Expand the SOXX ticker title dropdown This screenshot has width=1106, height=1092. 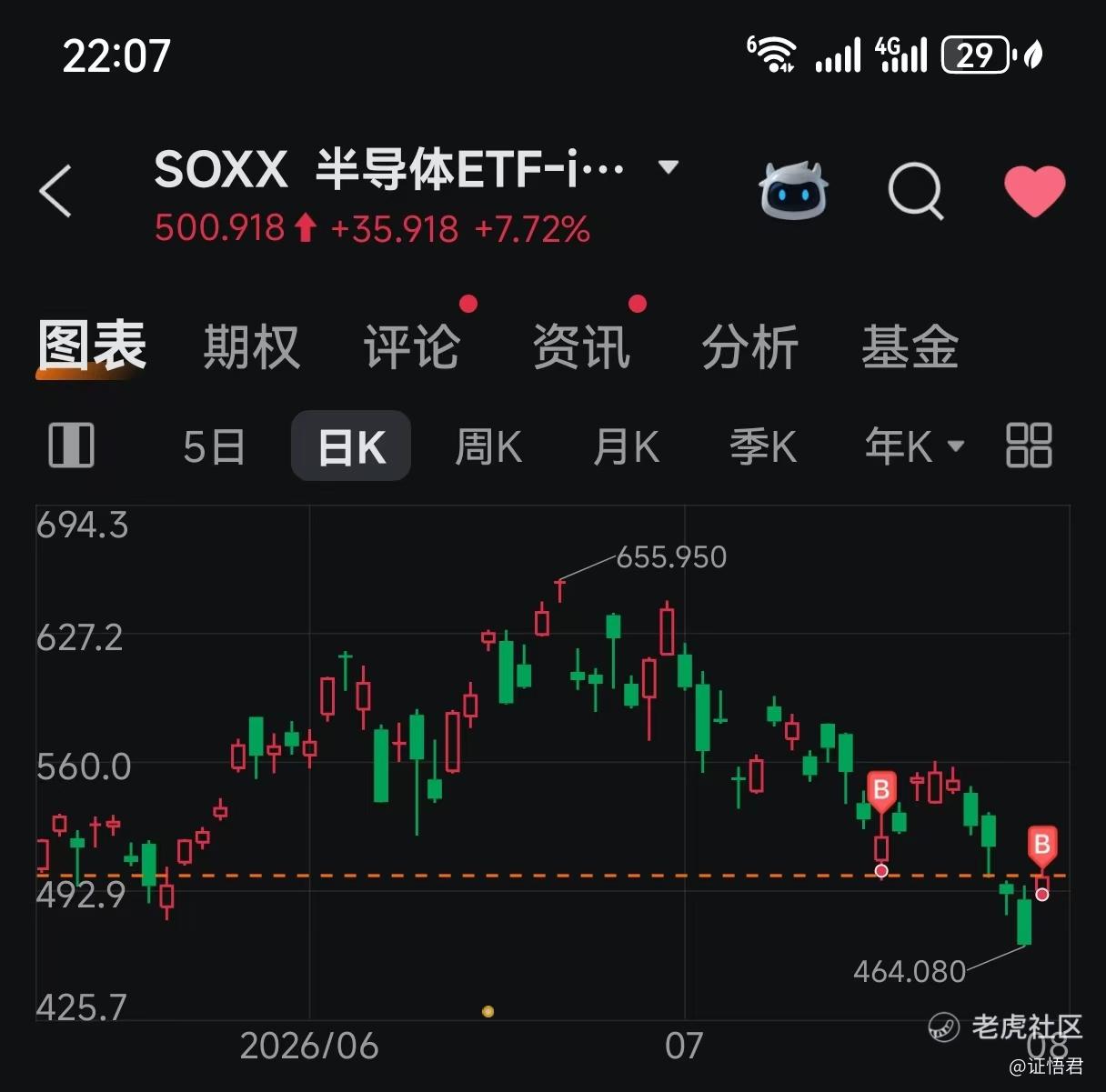tap(669, 167)
